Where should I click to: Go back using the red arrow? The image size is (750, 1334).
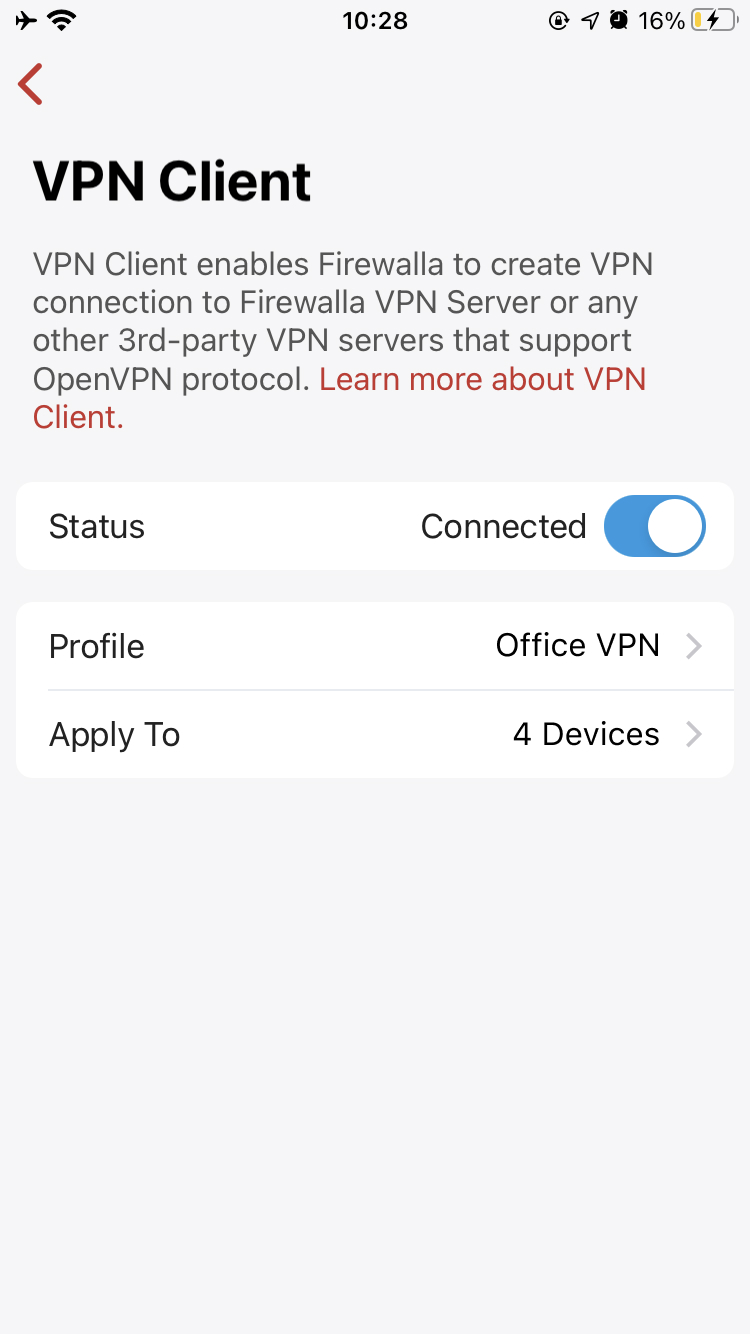pos(31,84)
